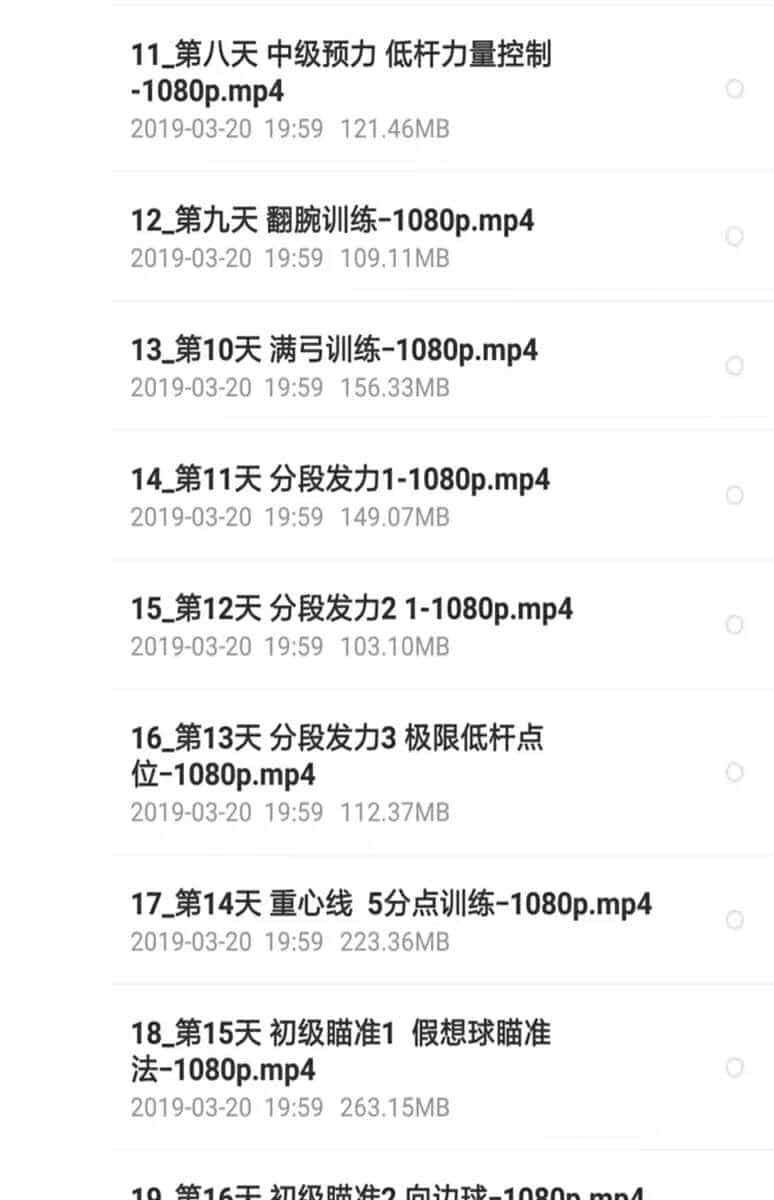Select the 18_第15天 初级瞄准1 file circle
This screenshot has height=1200, width=774.
[x=735, y=1067]
